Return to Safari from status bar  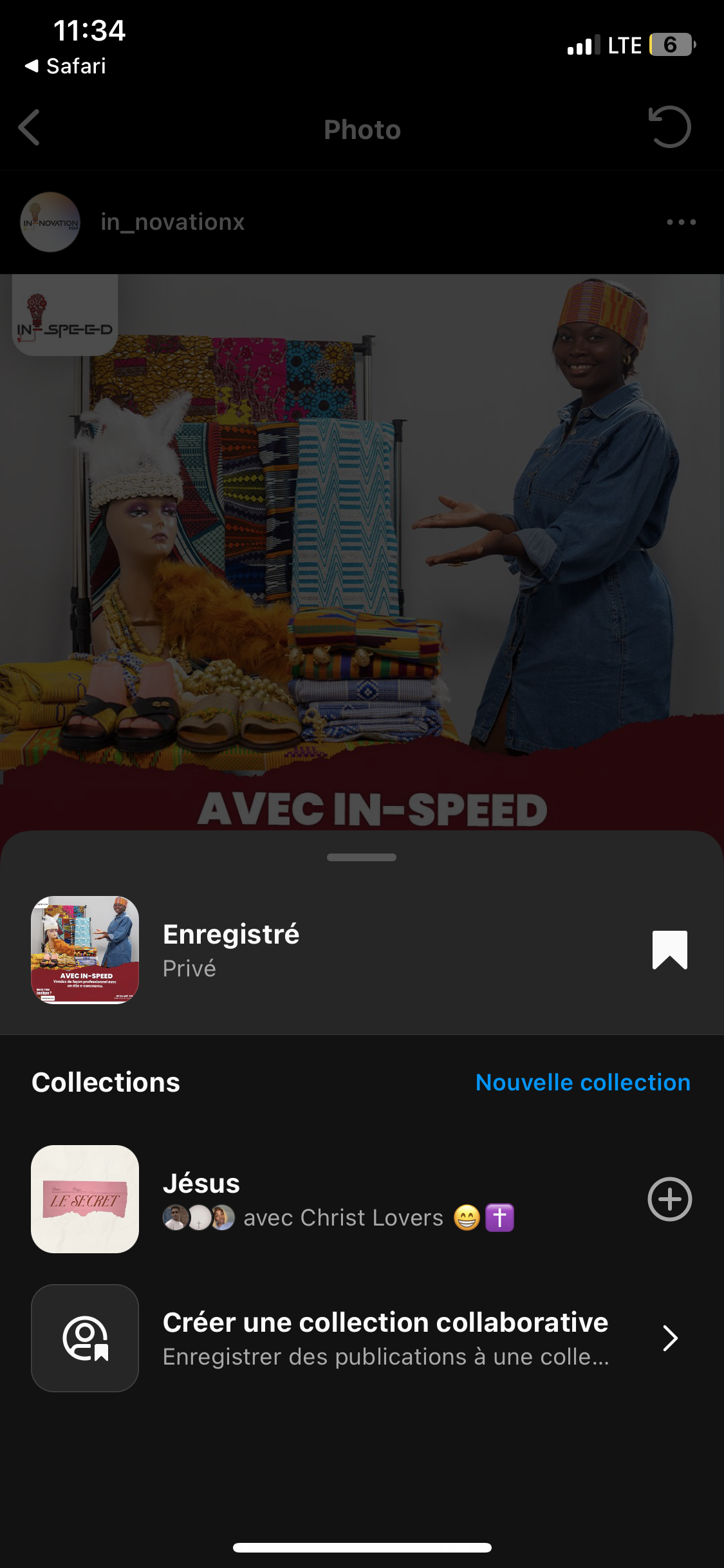tap(66, 66)
